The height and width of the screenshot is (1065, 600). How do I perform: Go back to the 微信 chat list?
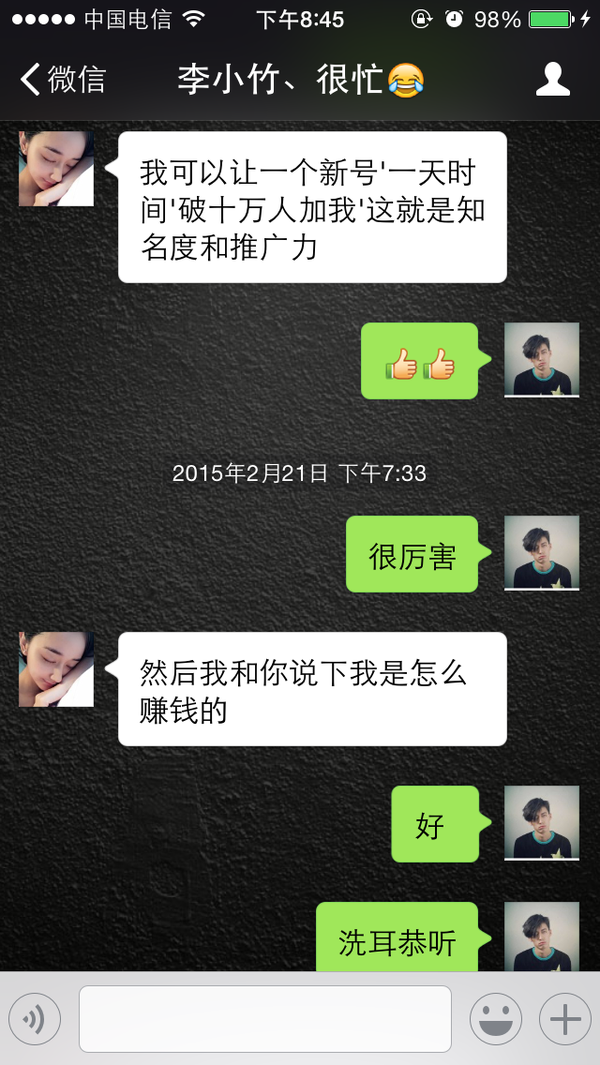(x=62, y=79)
